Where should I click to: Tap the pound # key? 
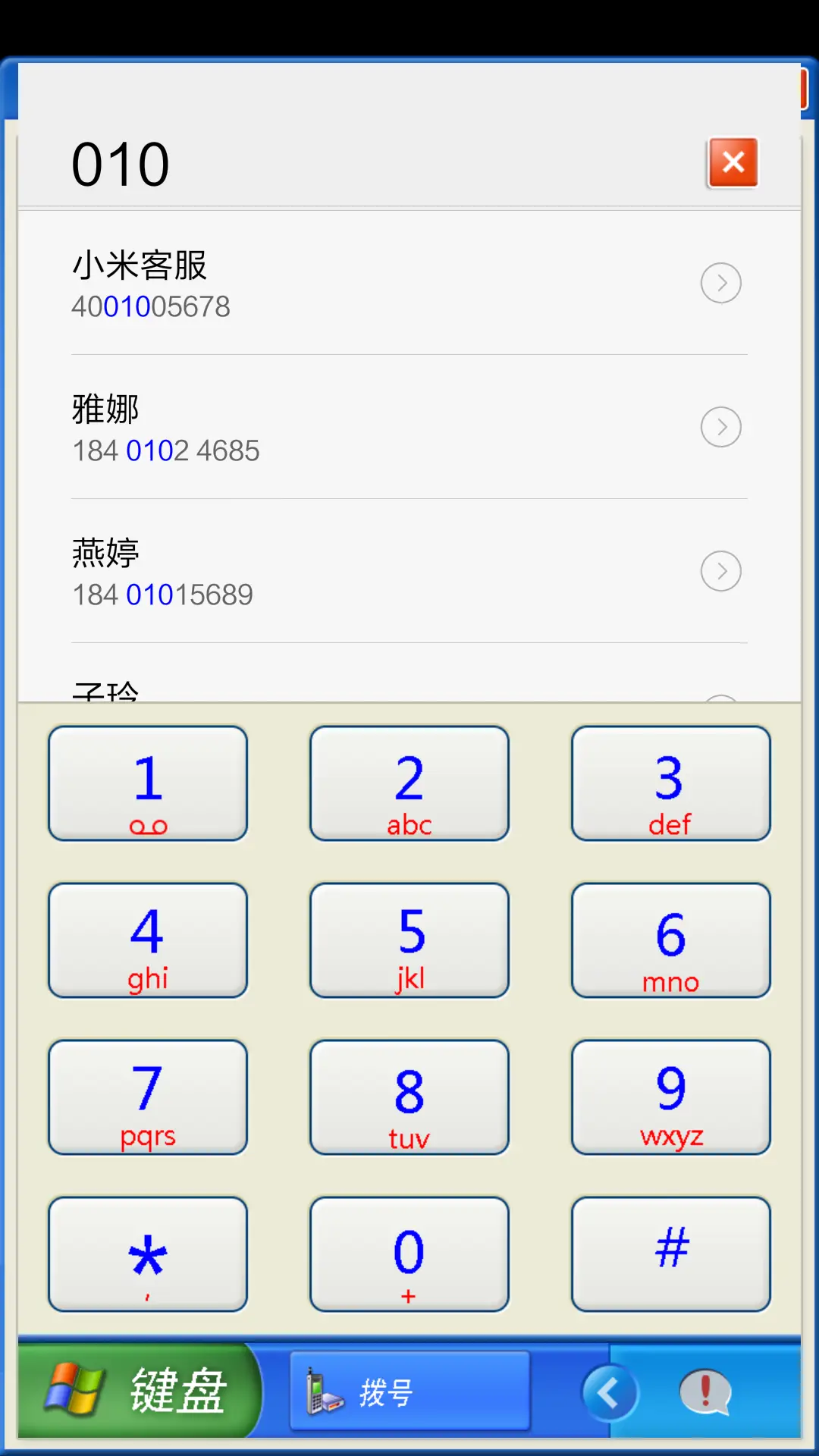click(671, 1254)
